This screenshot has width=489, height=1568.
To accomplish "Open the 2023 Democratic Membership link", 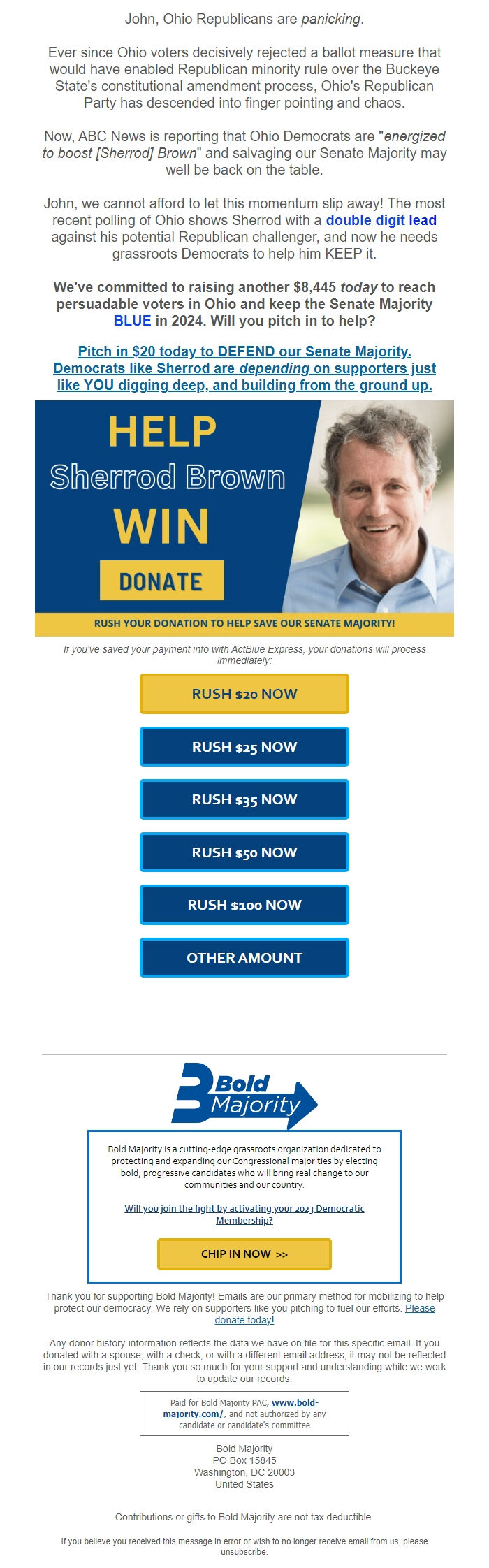I will tap(244, 1214).
